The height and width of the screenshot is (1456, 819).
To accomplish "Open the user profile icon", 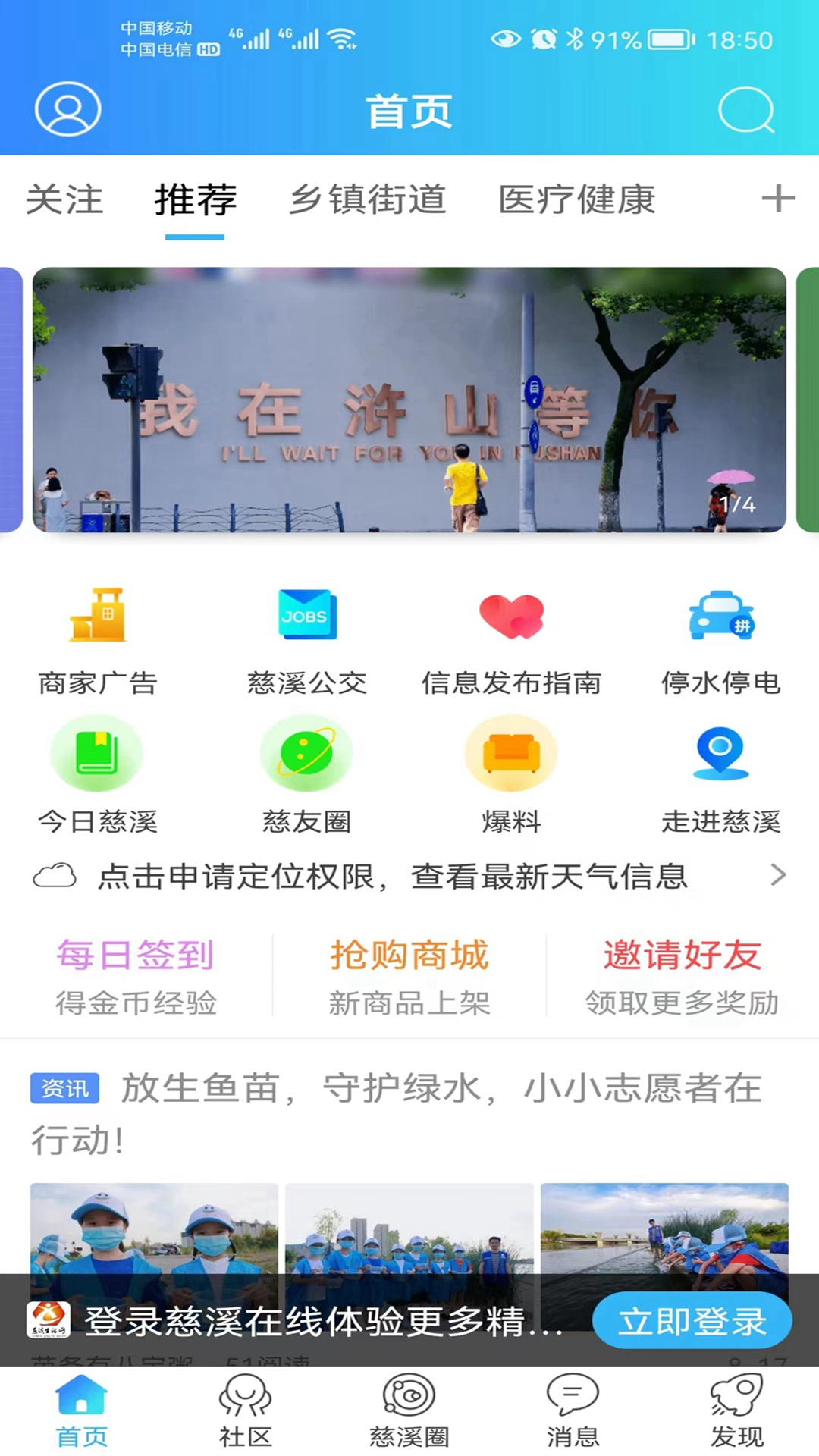I will [67, 109].
